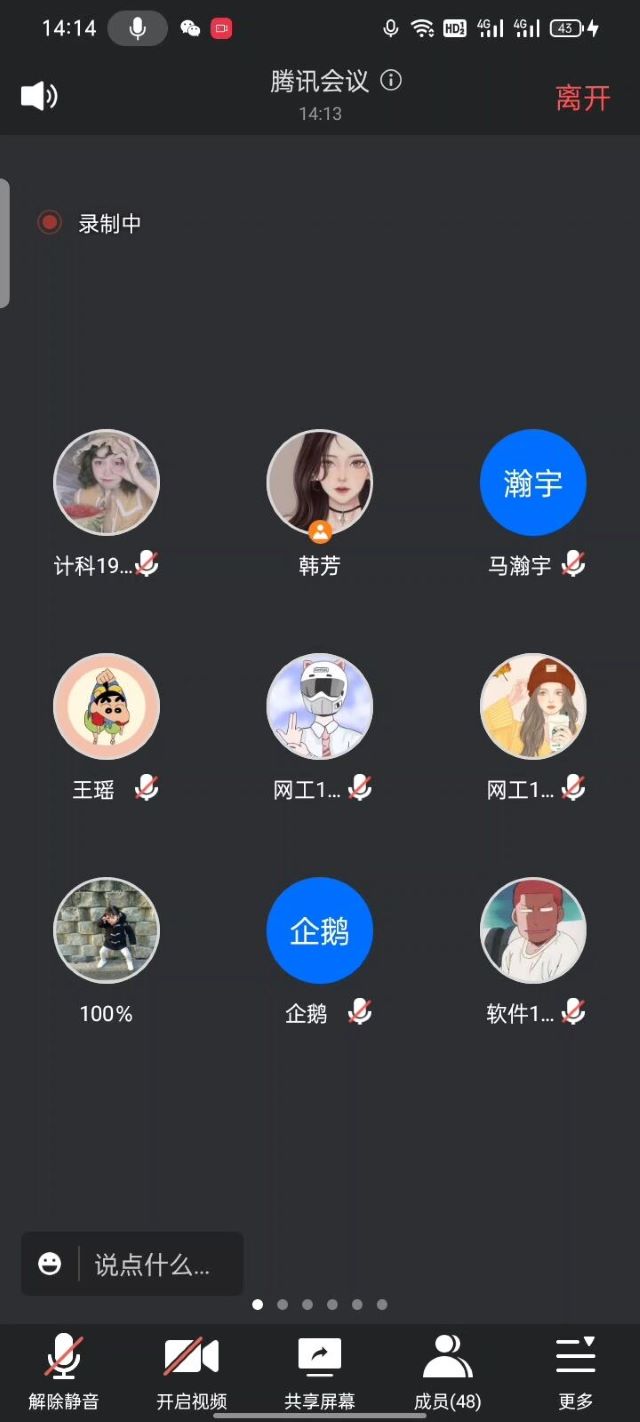The width and height of the screenshot is (640, 1422).
Task: Select participant 王瑶's avatar
Action: point(106,707)
